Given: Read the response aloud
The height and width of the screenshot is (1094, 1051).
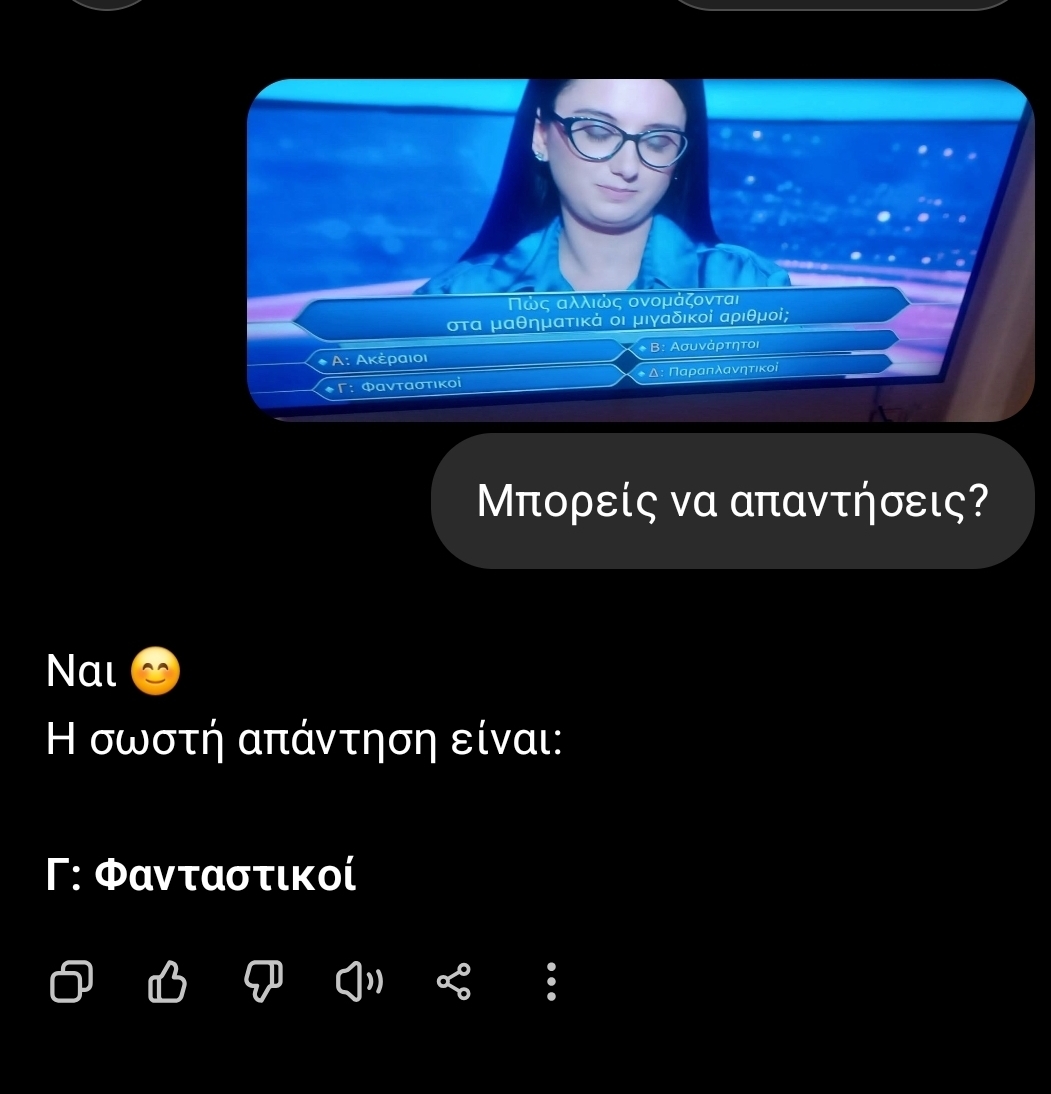Looking at the screenshot, I should [x=359, y=982].
